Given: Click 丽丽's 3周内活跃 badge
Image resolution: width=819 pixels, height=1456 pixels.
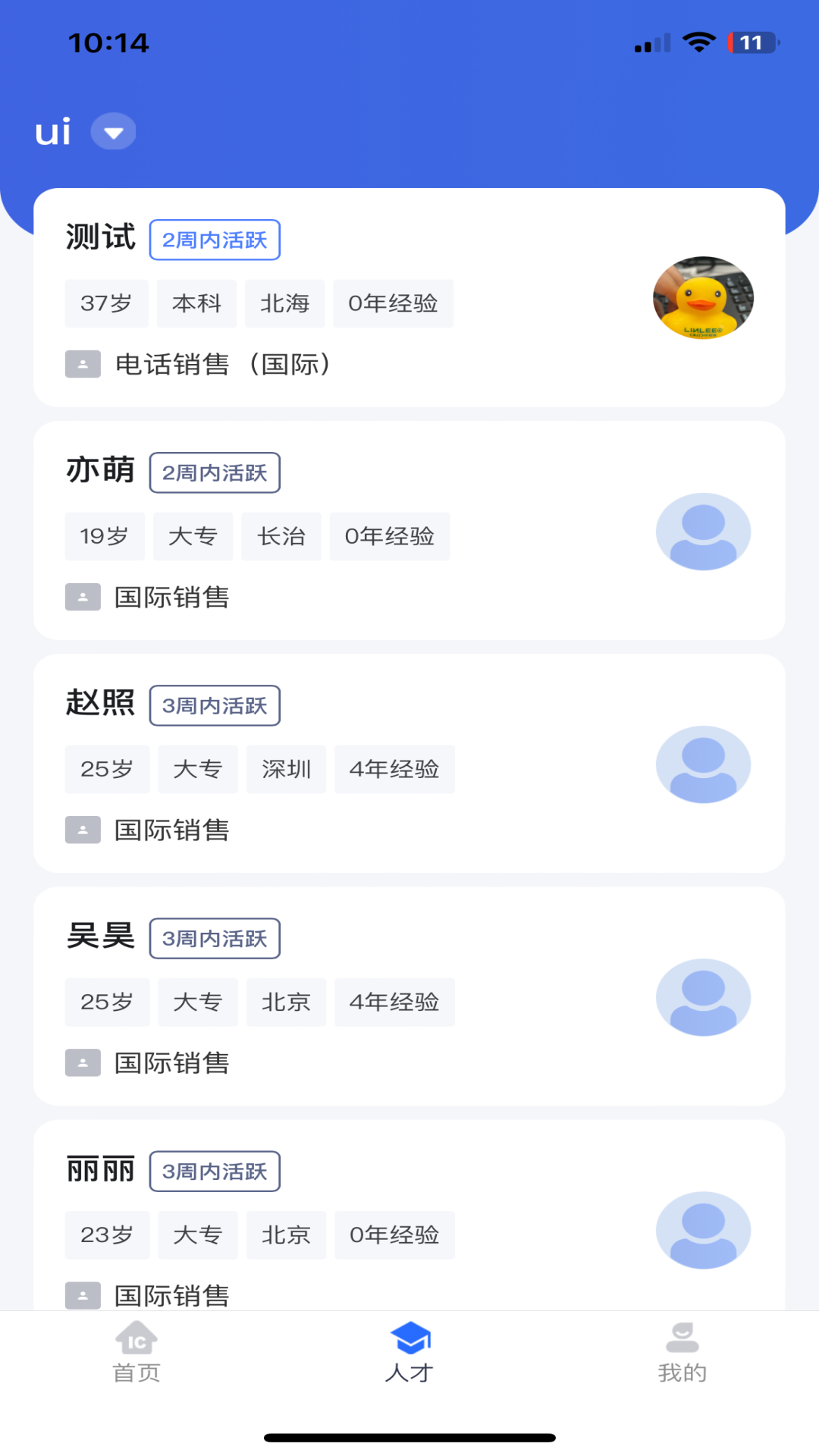Looking at the screenshot, I should (215, 1171).
